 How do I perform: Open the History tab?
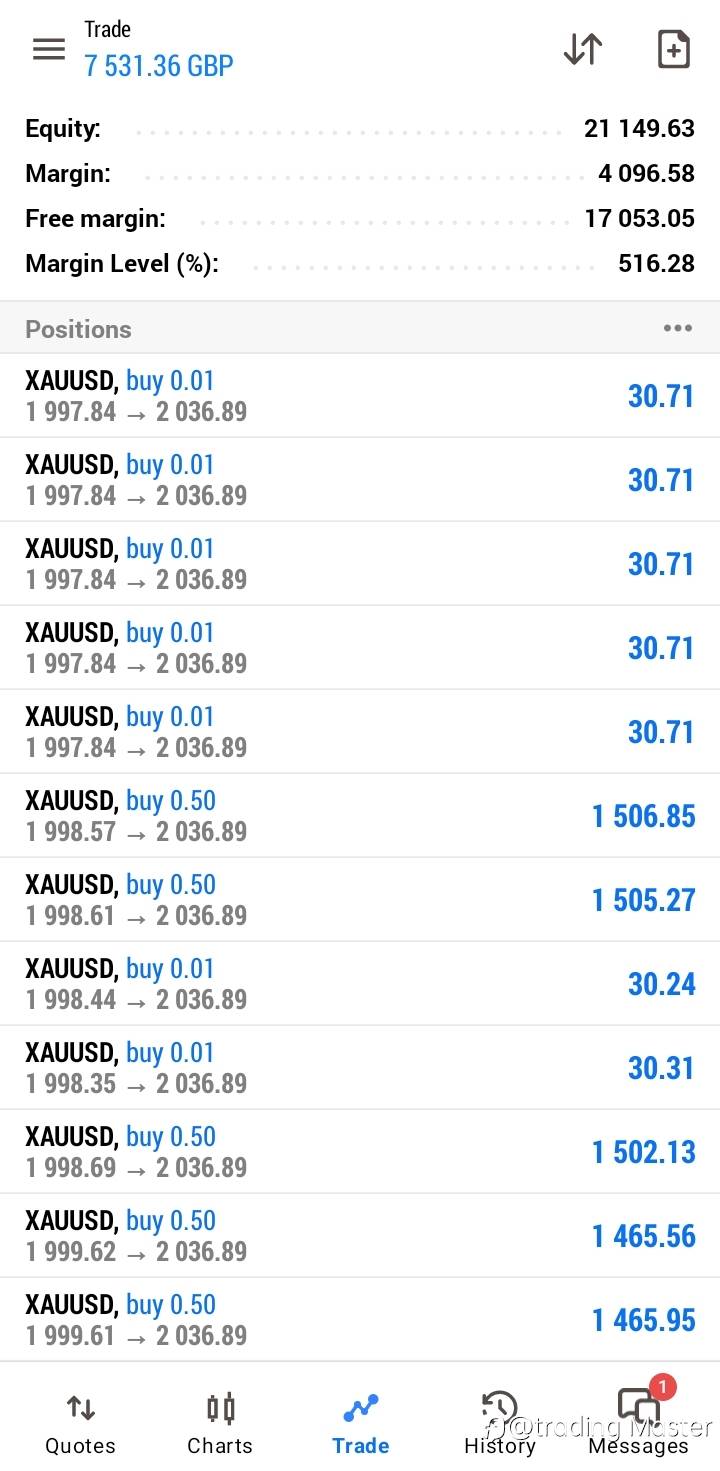pyautogui.click(x=500, y=1424)
